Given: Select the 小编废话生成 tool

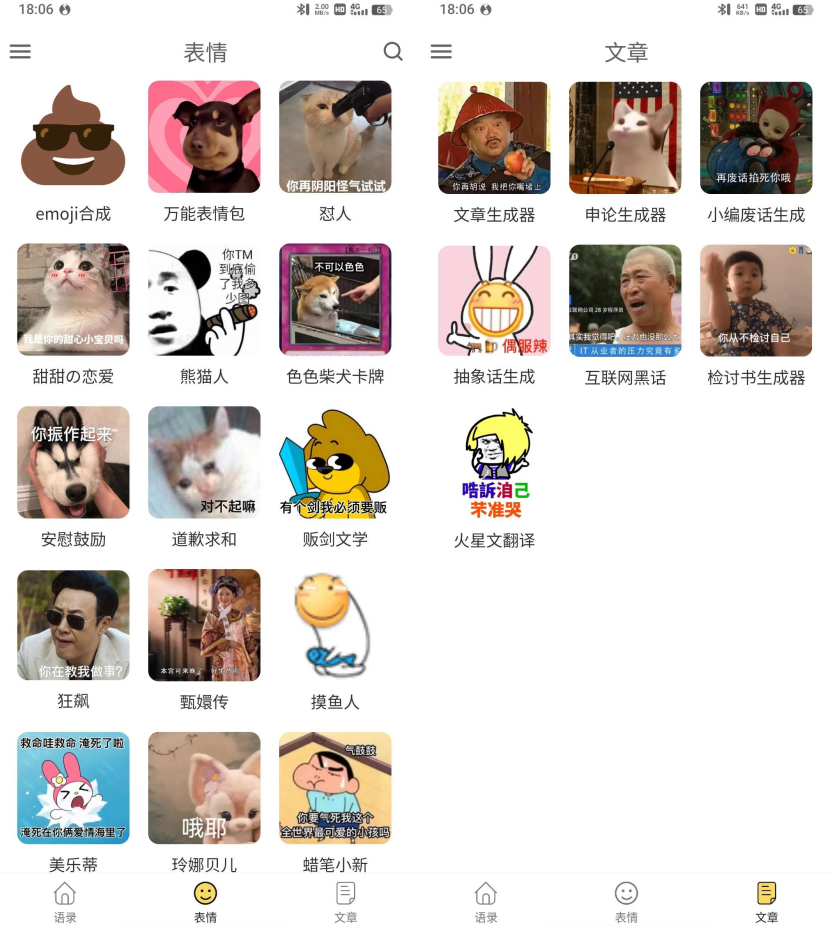Looking at the screenshot, I should [x=756, y=138].
